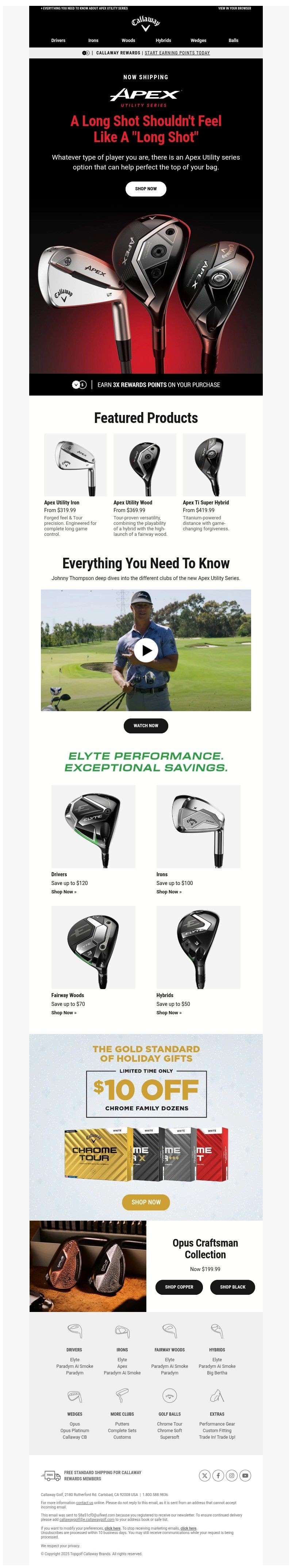This screenshot has width=292, height=1568.
Task: Play the Johnny Thompson video
Action: (x=146, y=650)
